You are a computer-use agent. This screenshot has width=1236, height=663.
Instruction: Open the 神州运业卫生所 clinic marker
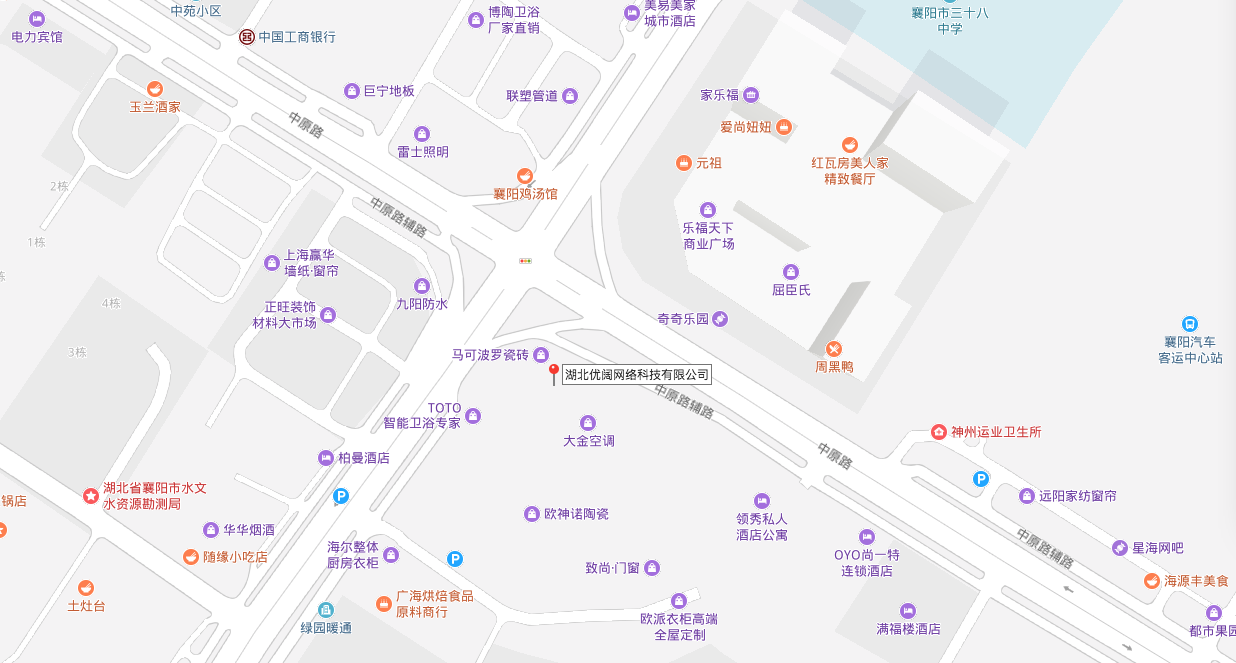939,432
